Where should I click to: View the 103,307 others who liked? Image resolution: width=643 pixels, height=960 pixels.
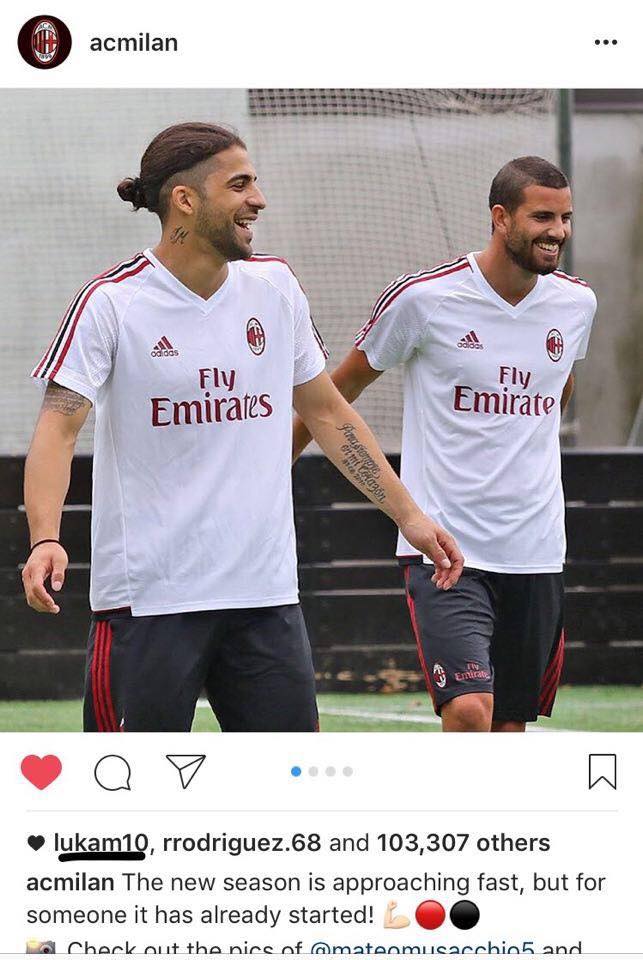[x=463, y=843]
